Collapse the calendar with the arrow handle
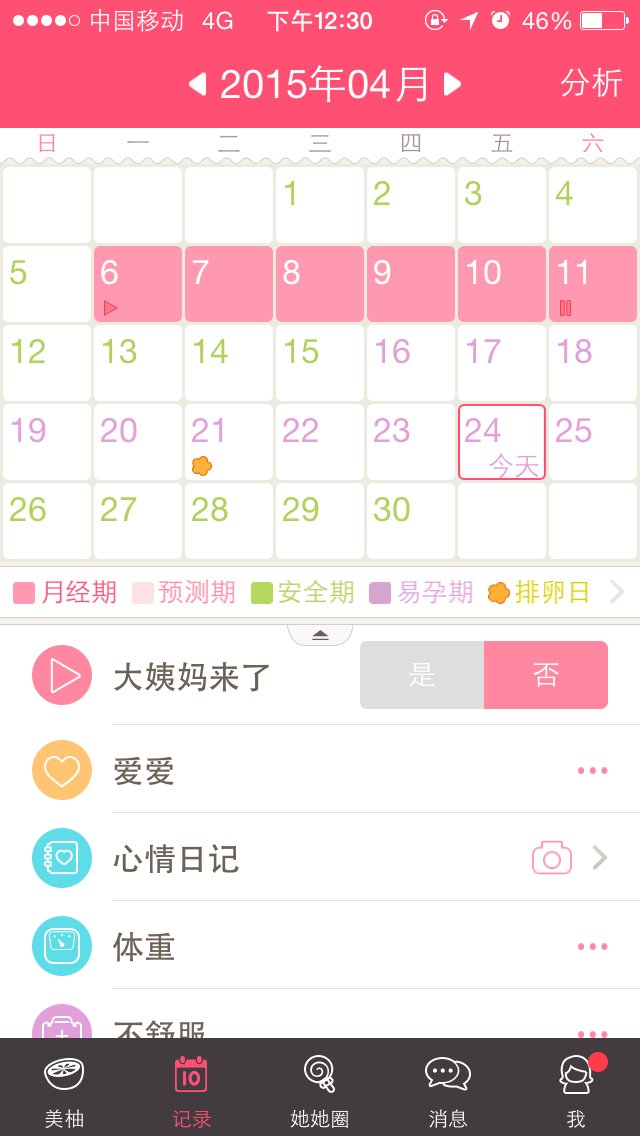This screenshot has width=640, height=1136. pyautogui.click(x=320, y=635)
